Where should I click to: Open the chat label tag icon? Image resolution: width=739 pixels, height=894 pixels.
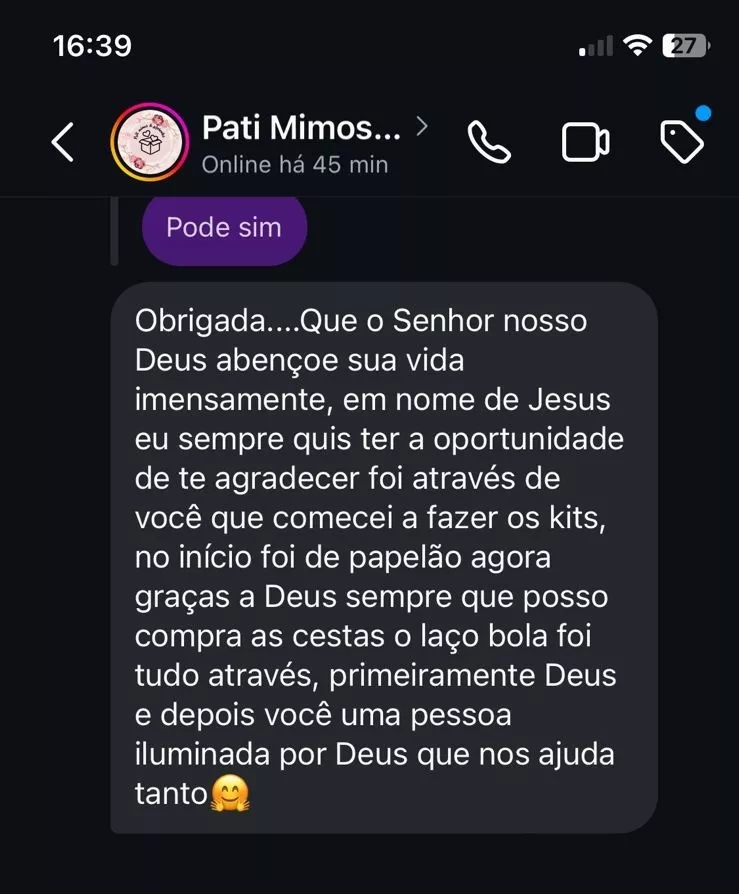(x=683, y=143)
